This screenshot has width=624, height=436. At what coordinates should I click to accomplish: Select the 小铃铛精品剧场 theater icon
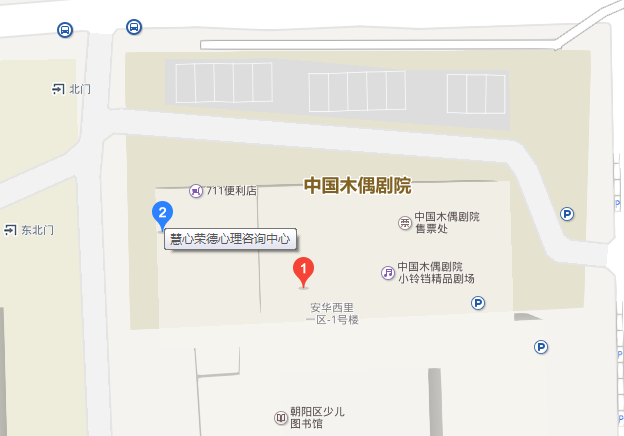pos(387,272)
